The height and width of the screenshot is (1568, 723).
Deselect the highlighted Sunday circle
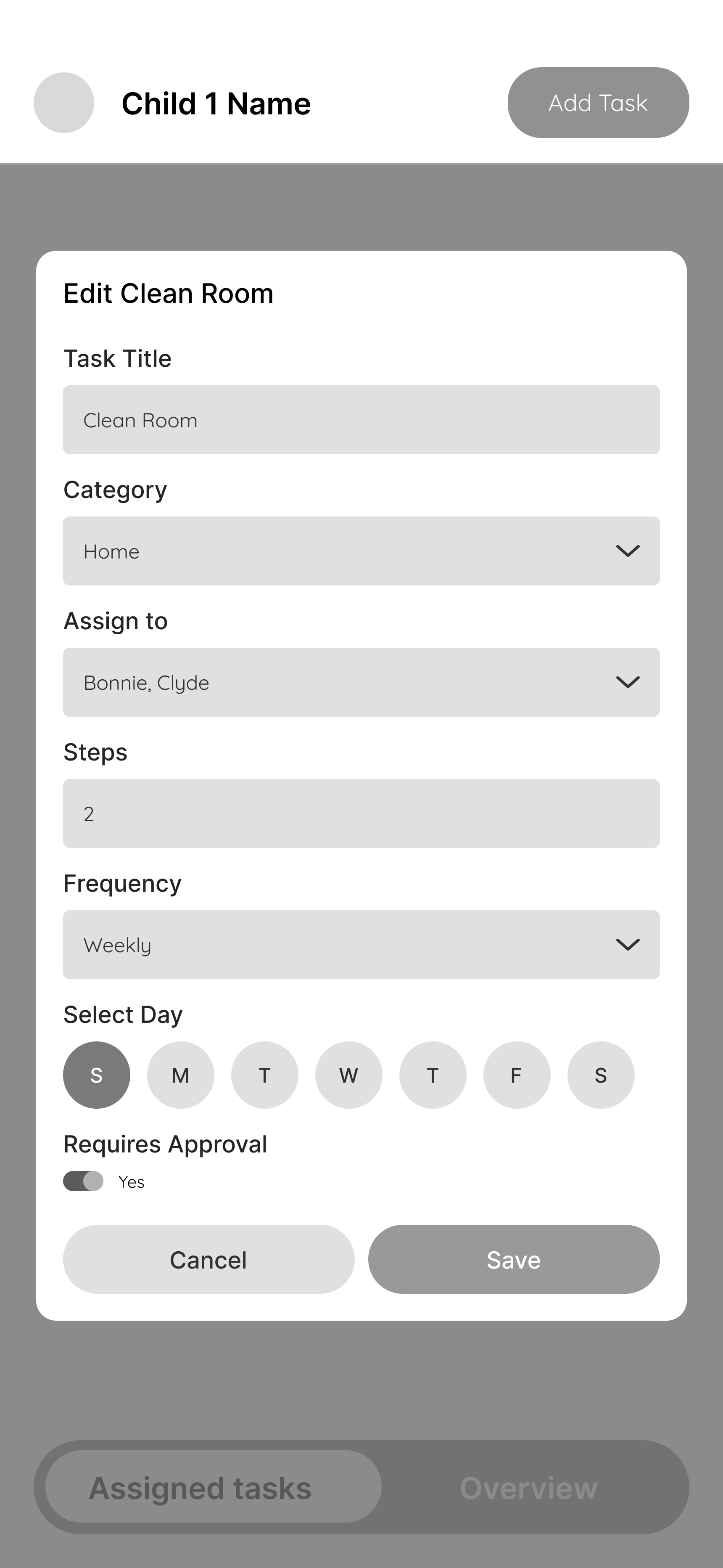[x=96, y=1075]
